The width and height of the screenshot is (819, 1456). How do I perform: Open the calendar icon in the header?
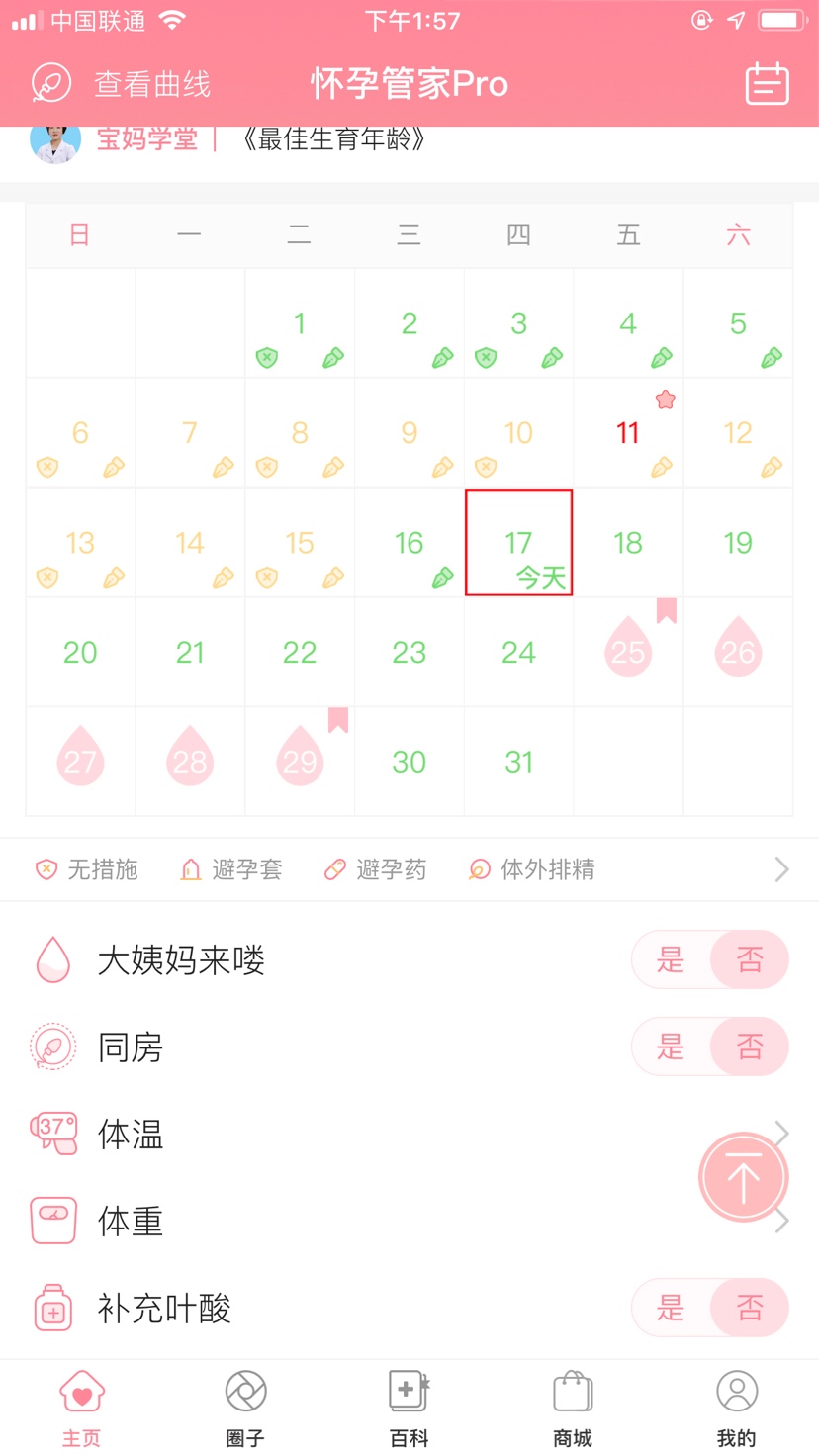click(767, 84)
